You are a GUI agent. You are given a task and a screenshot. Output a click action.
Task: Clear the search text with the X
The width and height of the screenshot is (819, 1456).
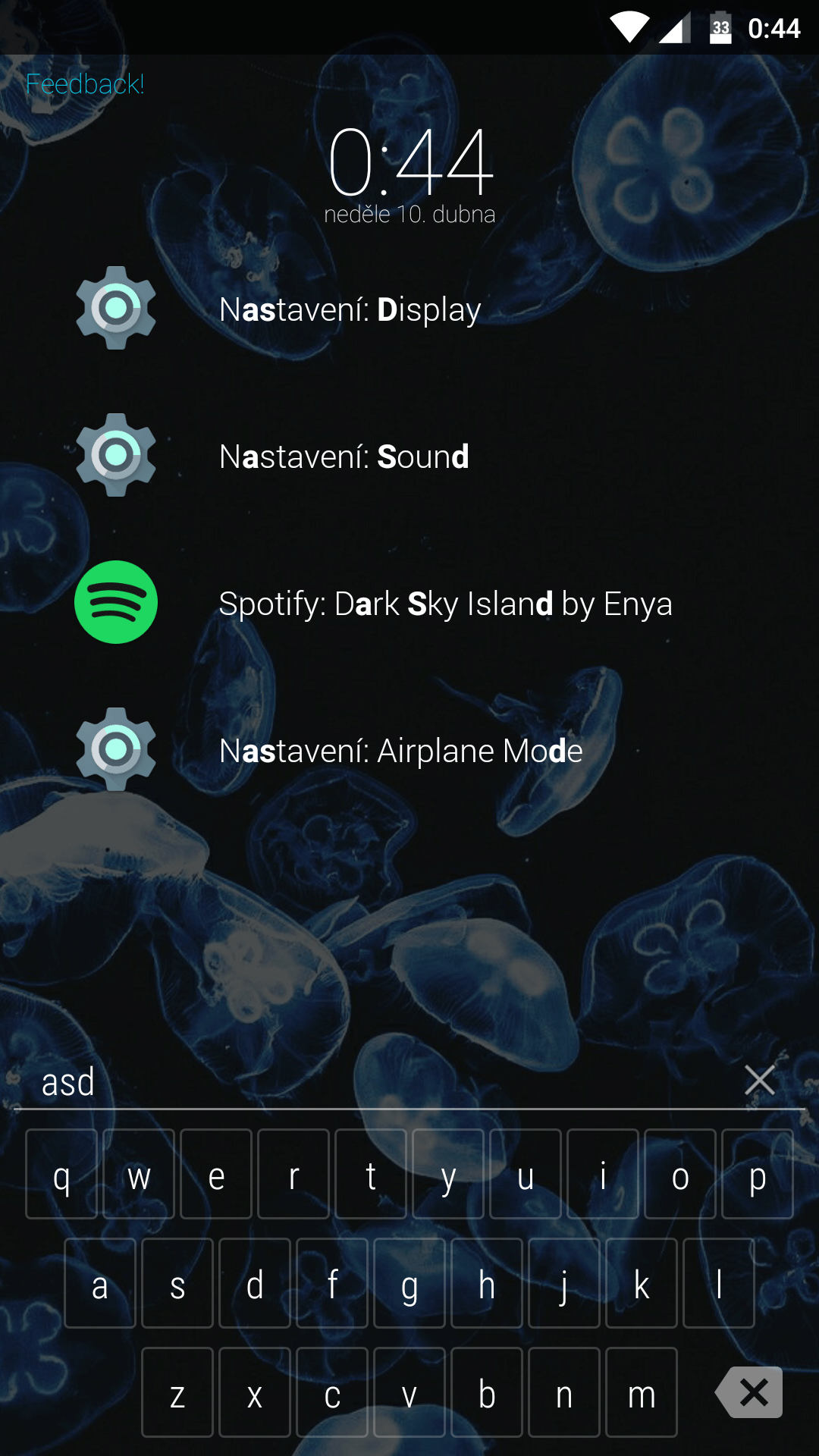click(759, 1080)
